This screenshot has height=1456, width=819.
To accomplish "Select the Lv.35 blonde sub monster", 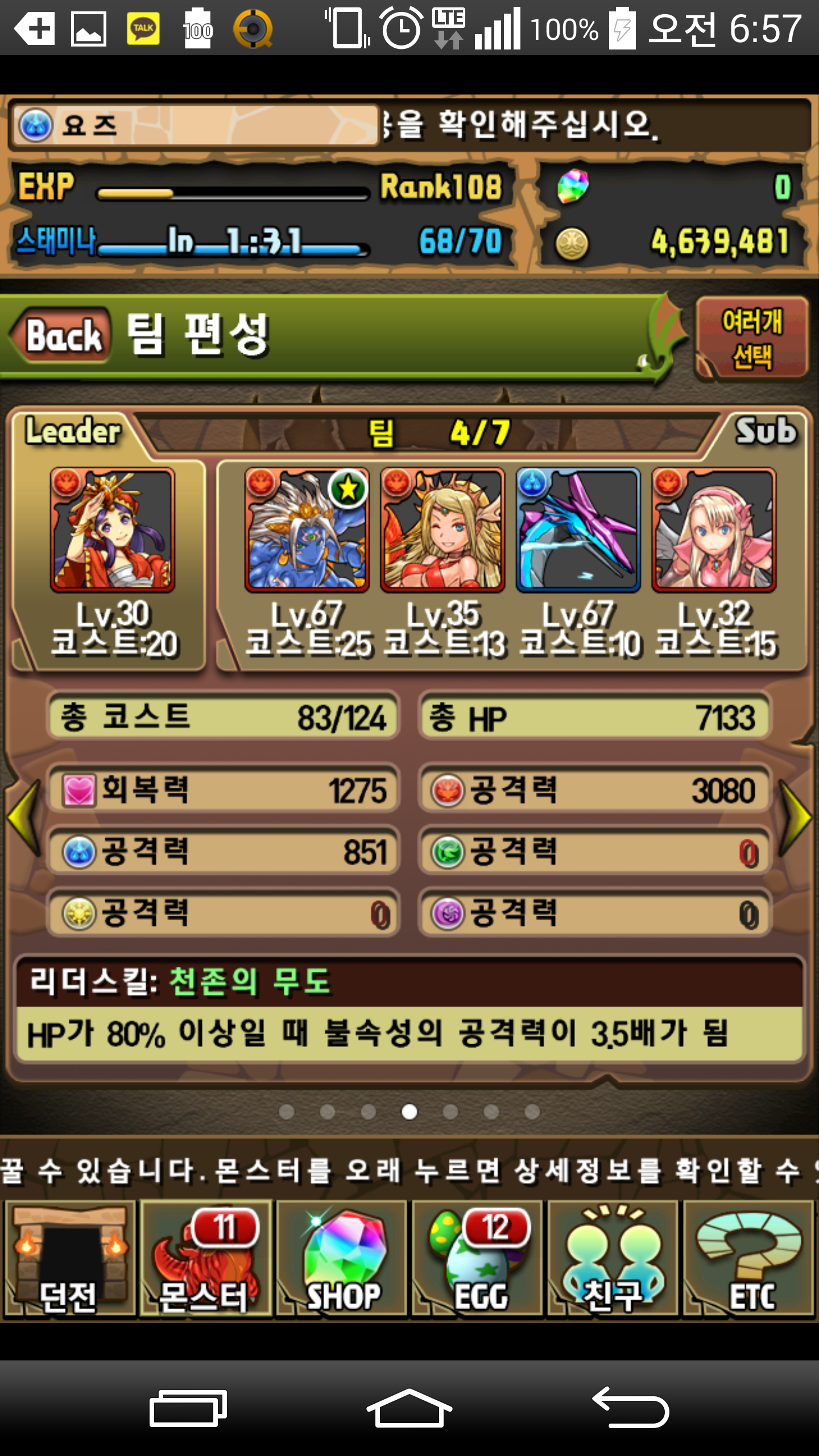I will coord(442,530).
